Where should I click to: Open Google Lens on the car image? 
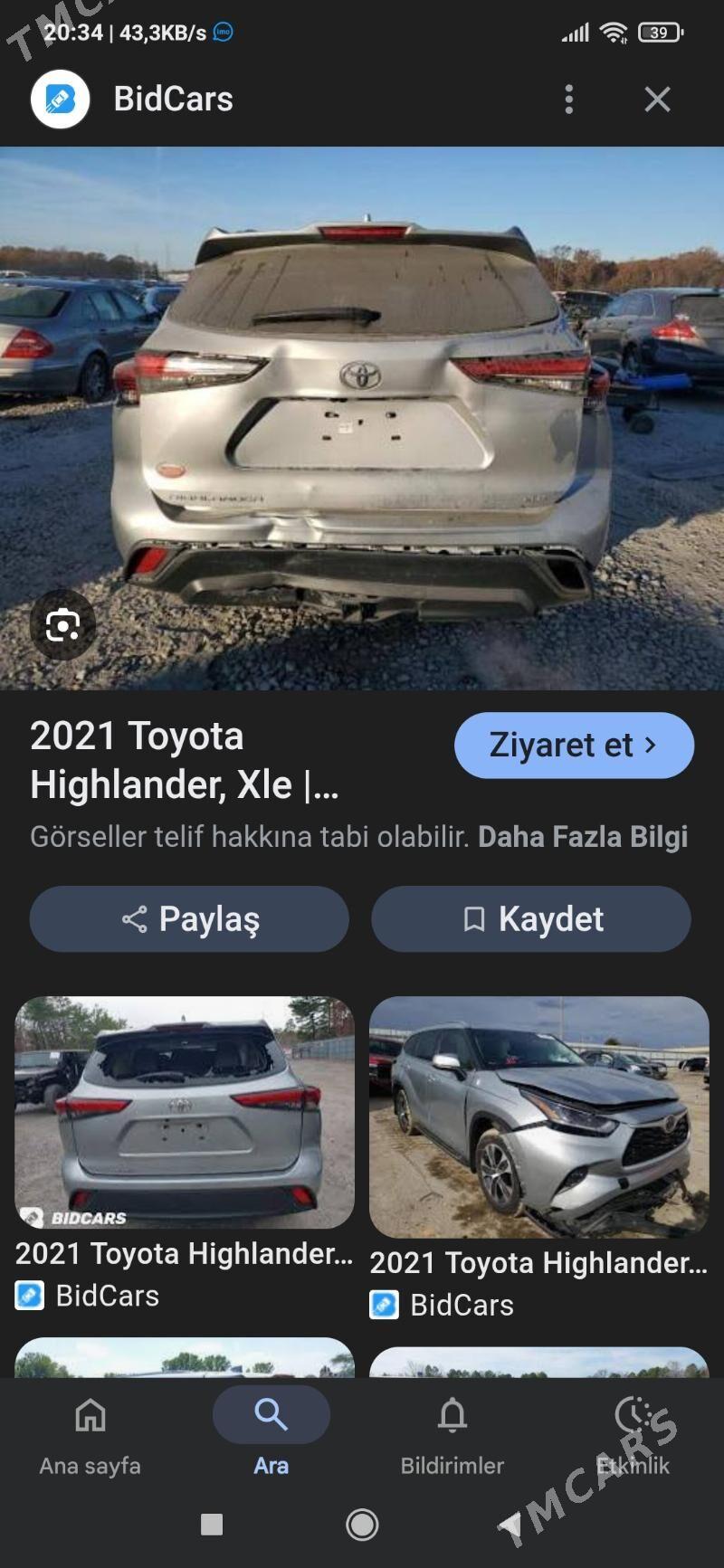(62, 624)
